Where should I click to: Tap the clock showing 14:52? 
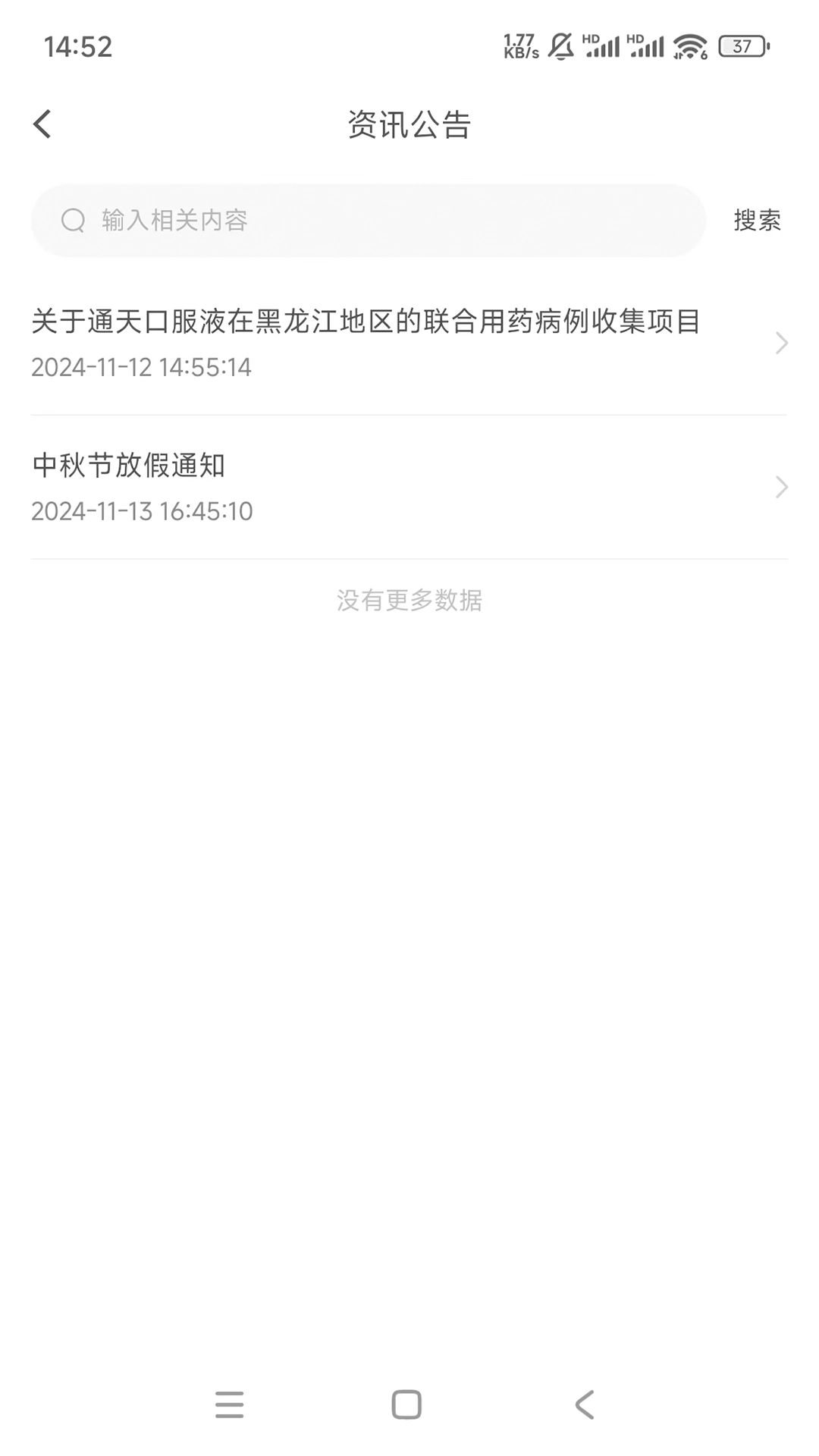point(79,48)
